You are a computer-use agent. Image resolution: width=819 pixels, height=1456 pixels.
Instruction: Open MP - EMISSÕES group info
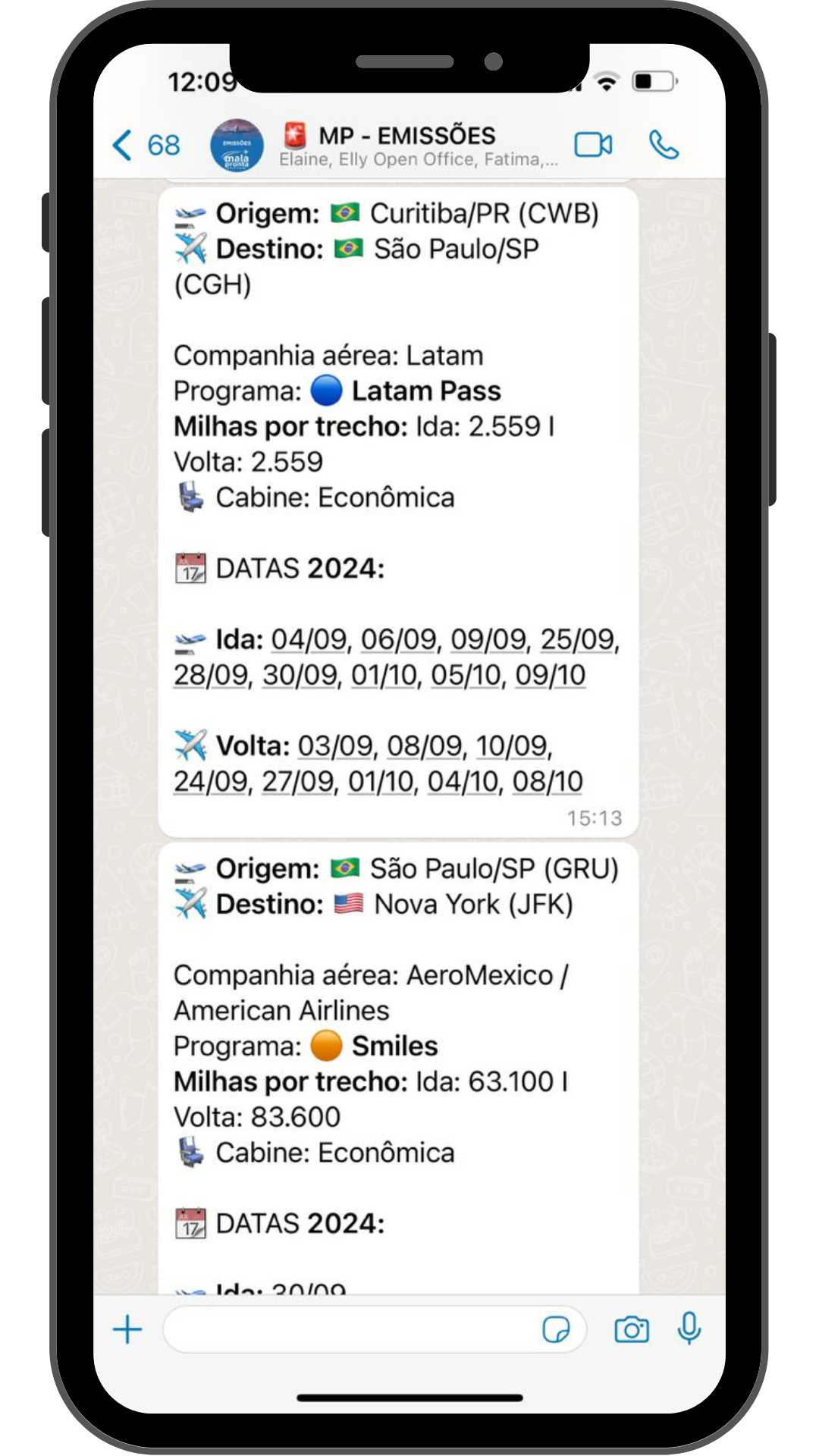pos(419,145)
